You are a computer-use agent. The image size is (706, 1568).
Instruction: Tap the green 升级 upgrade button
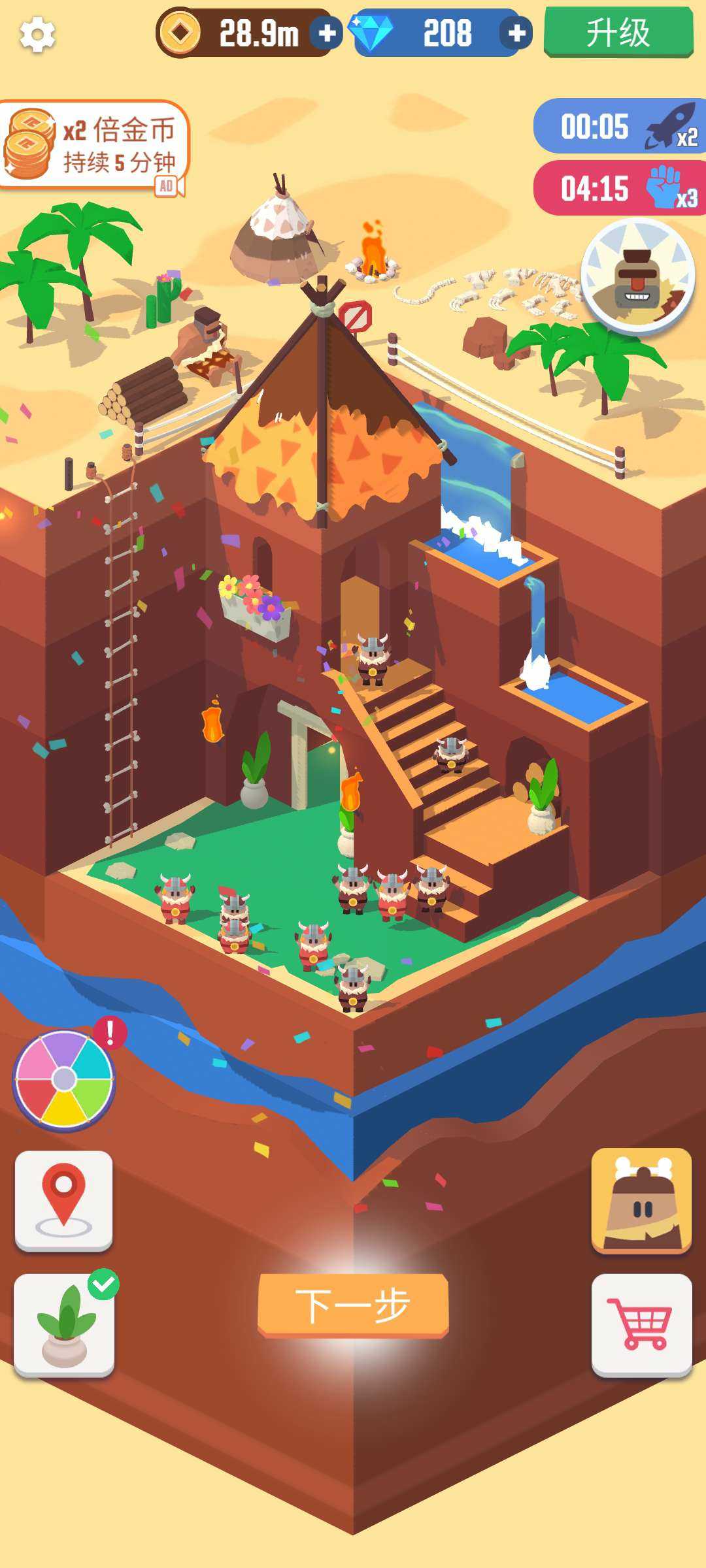click(618, 33)
